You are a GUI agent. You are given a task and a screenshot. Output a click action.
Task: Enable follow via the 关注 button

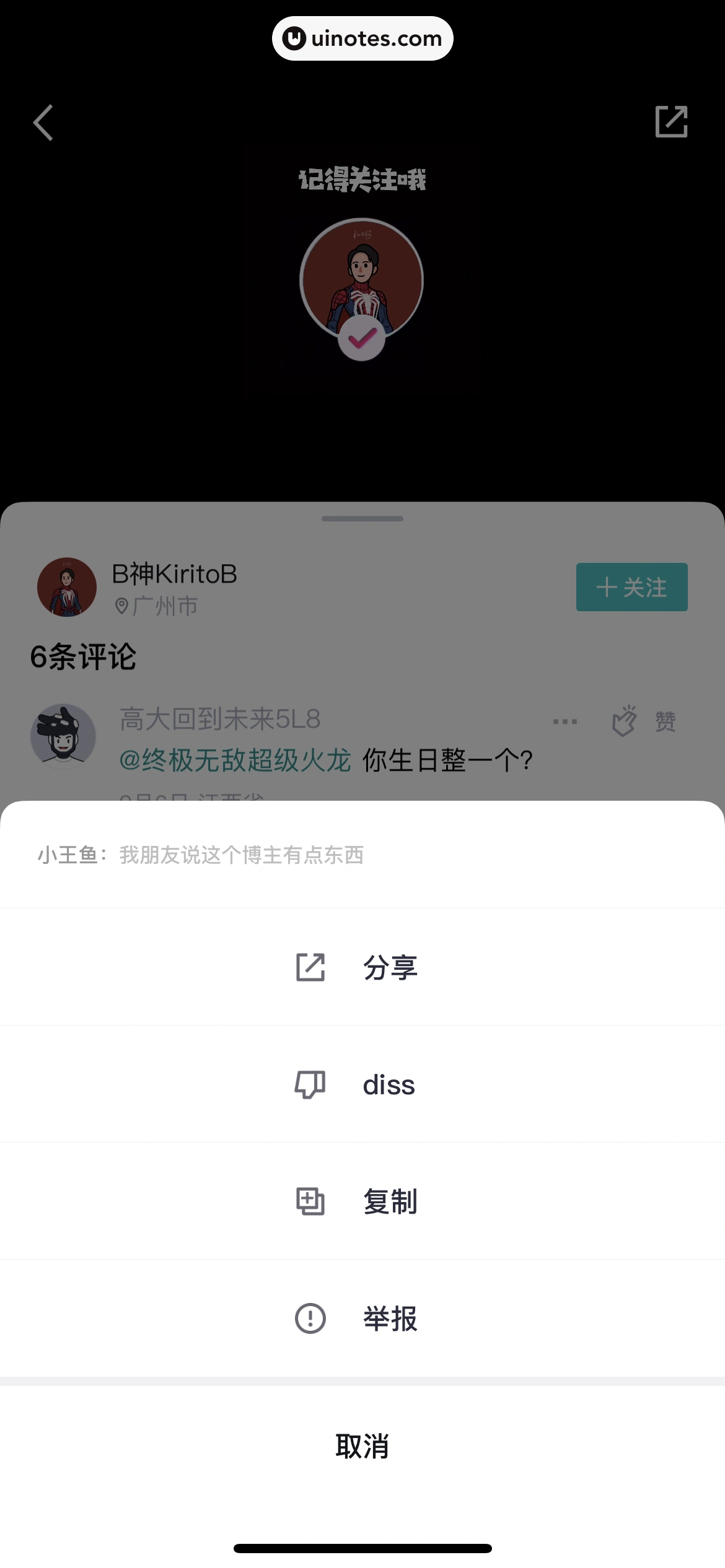click(x=631, y=587)
